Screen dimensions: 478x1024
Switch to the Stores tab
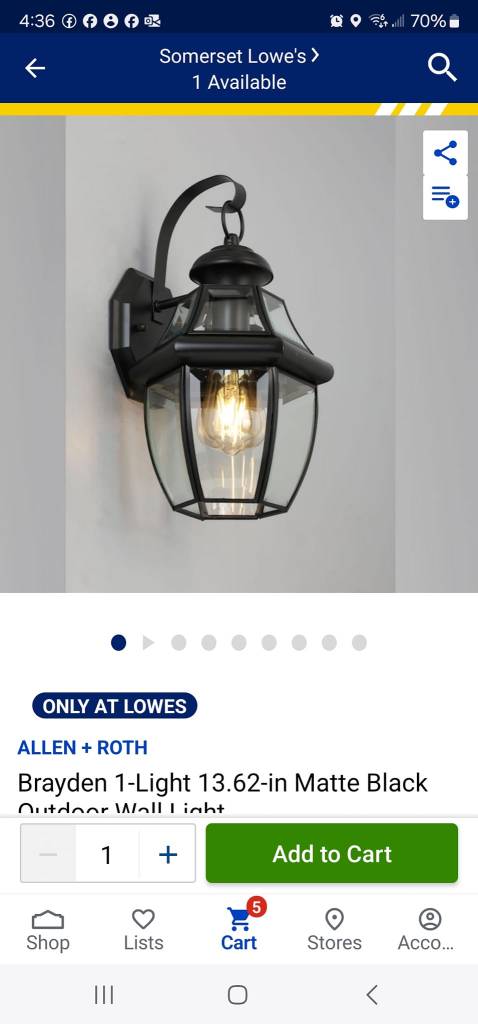pos(334,930)
